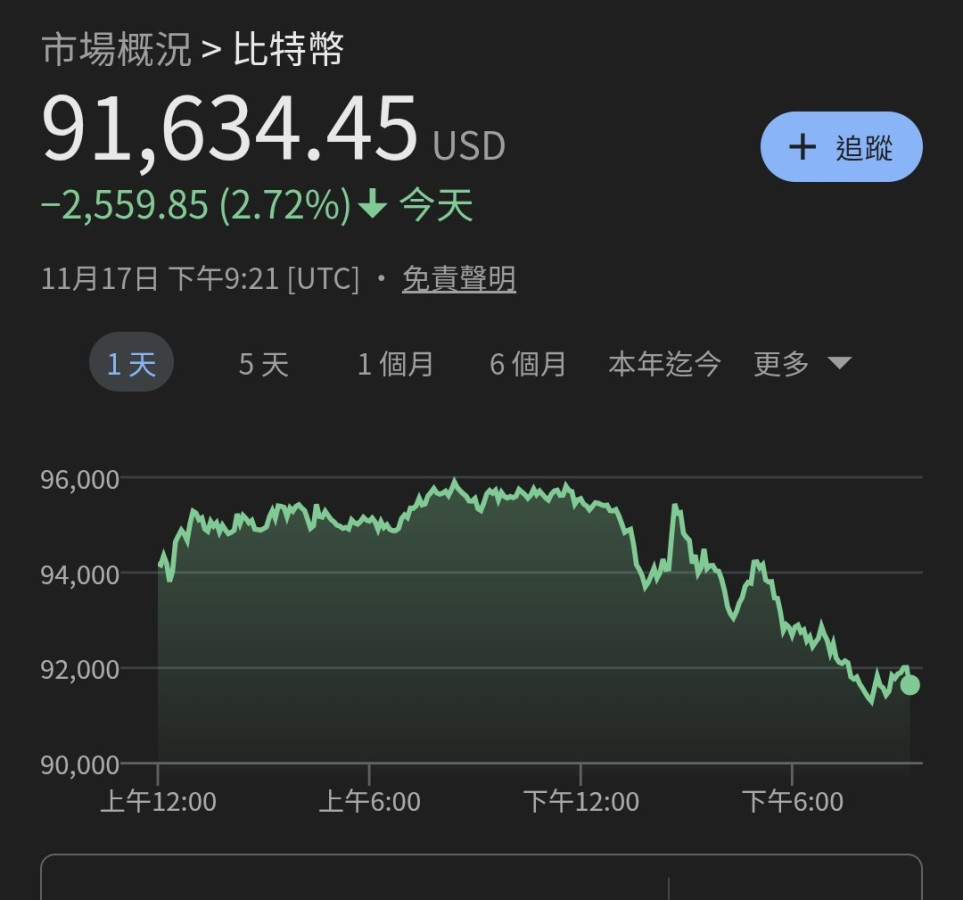The height and width of the screenshot is (900, 963).
Task: Select the 1 天 time range
Action: click(x=131, y=363)
